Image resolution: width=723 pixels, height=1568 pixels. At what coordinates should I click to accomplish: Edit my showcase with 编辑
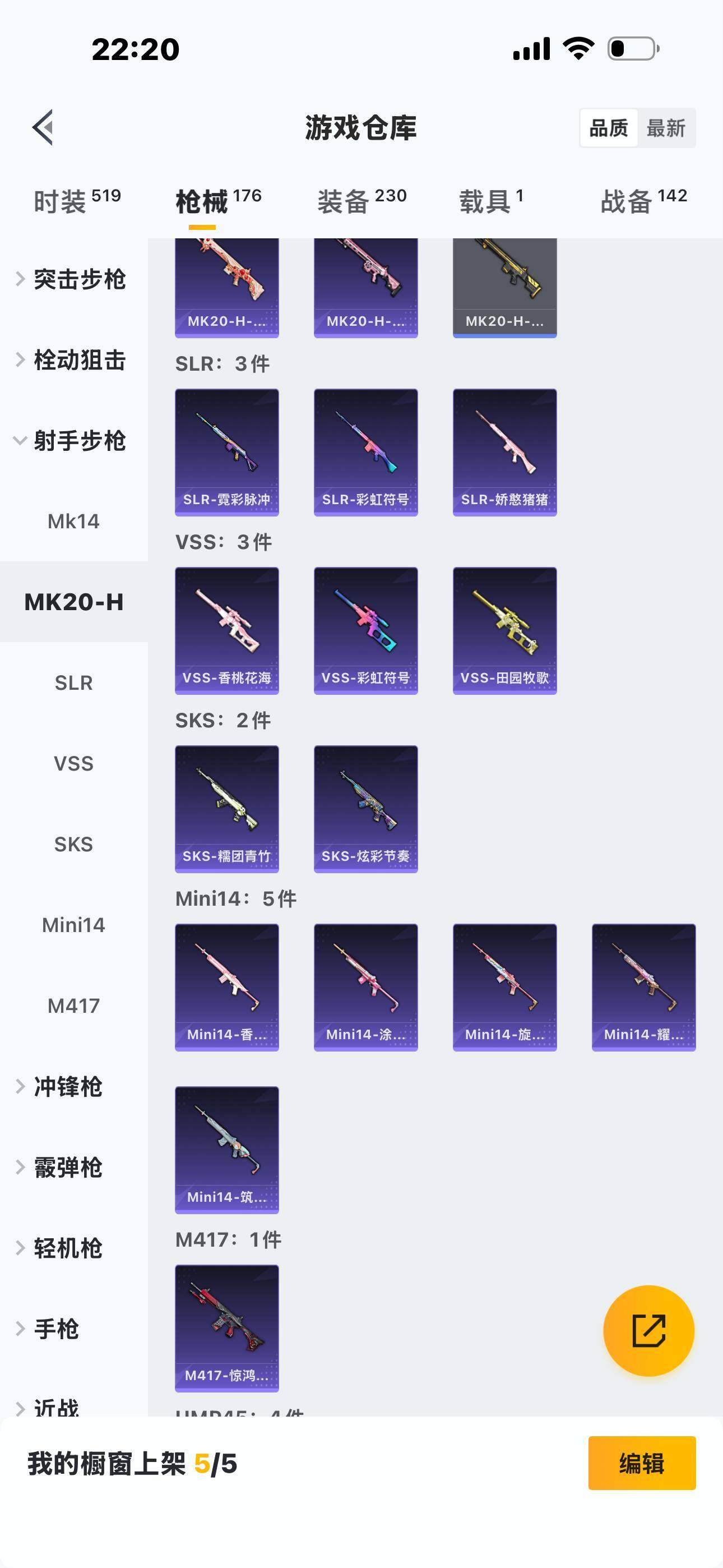[641, 1463]
